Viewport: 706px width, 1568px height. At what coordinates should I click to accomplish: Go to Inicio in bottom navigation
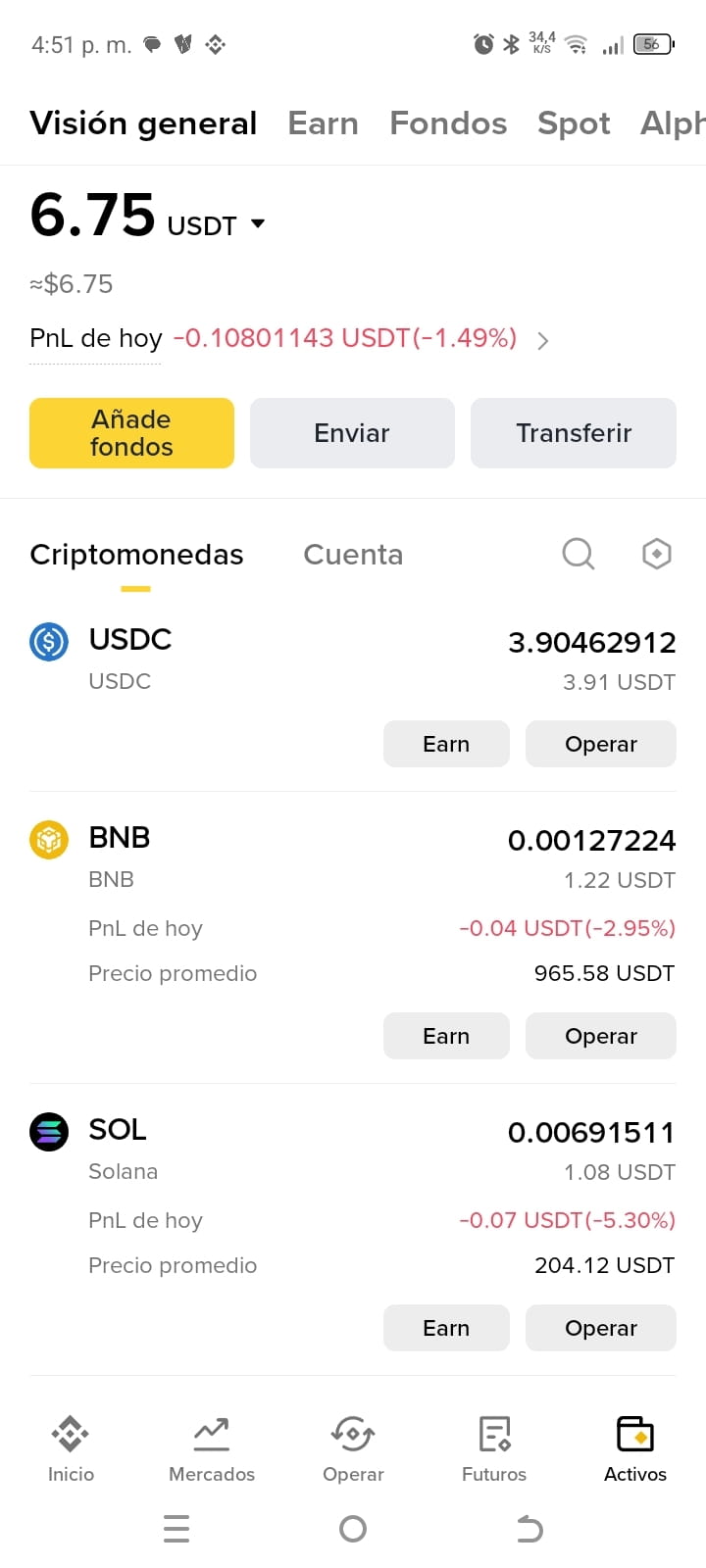71,1449
